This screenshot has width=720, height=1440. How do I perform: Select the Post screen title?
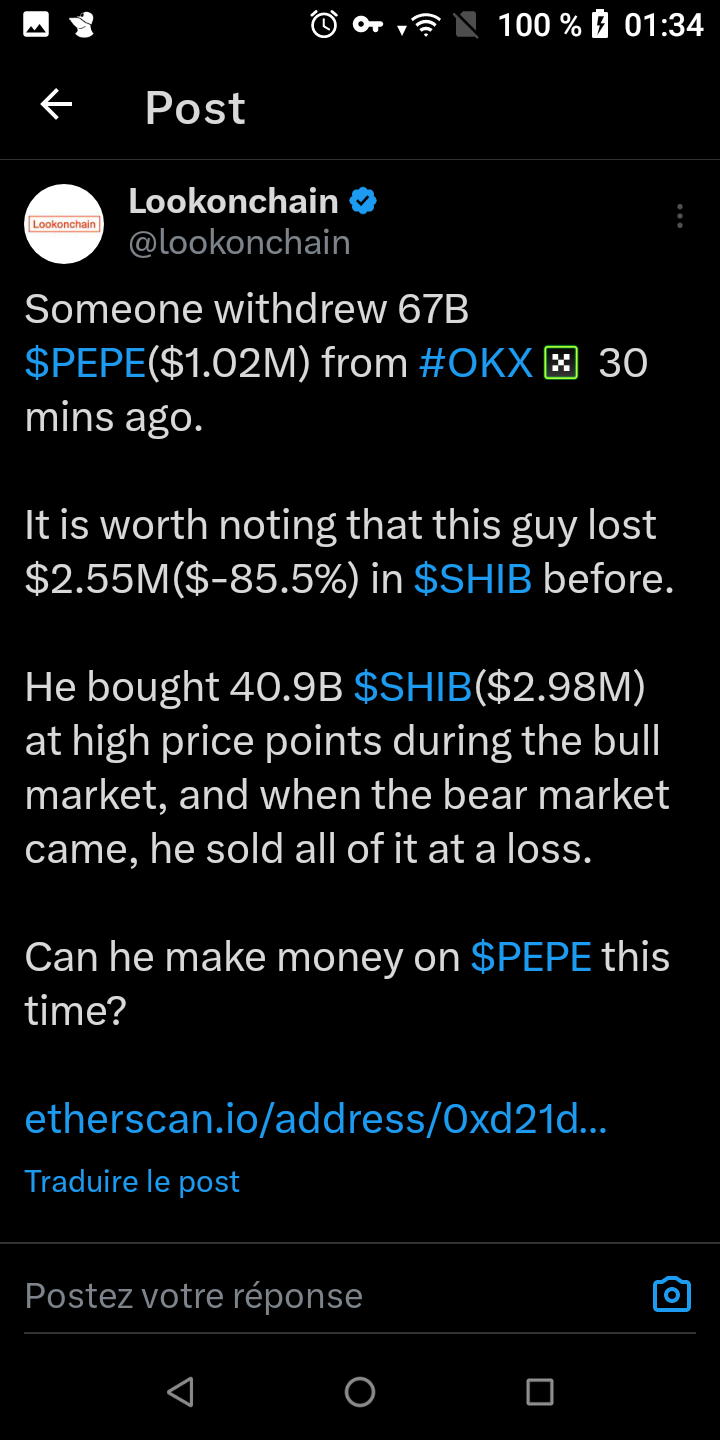point(195,107)
